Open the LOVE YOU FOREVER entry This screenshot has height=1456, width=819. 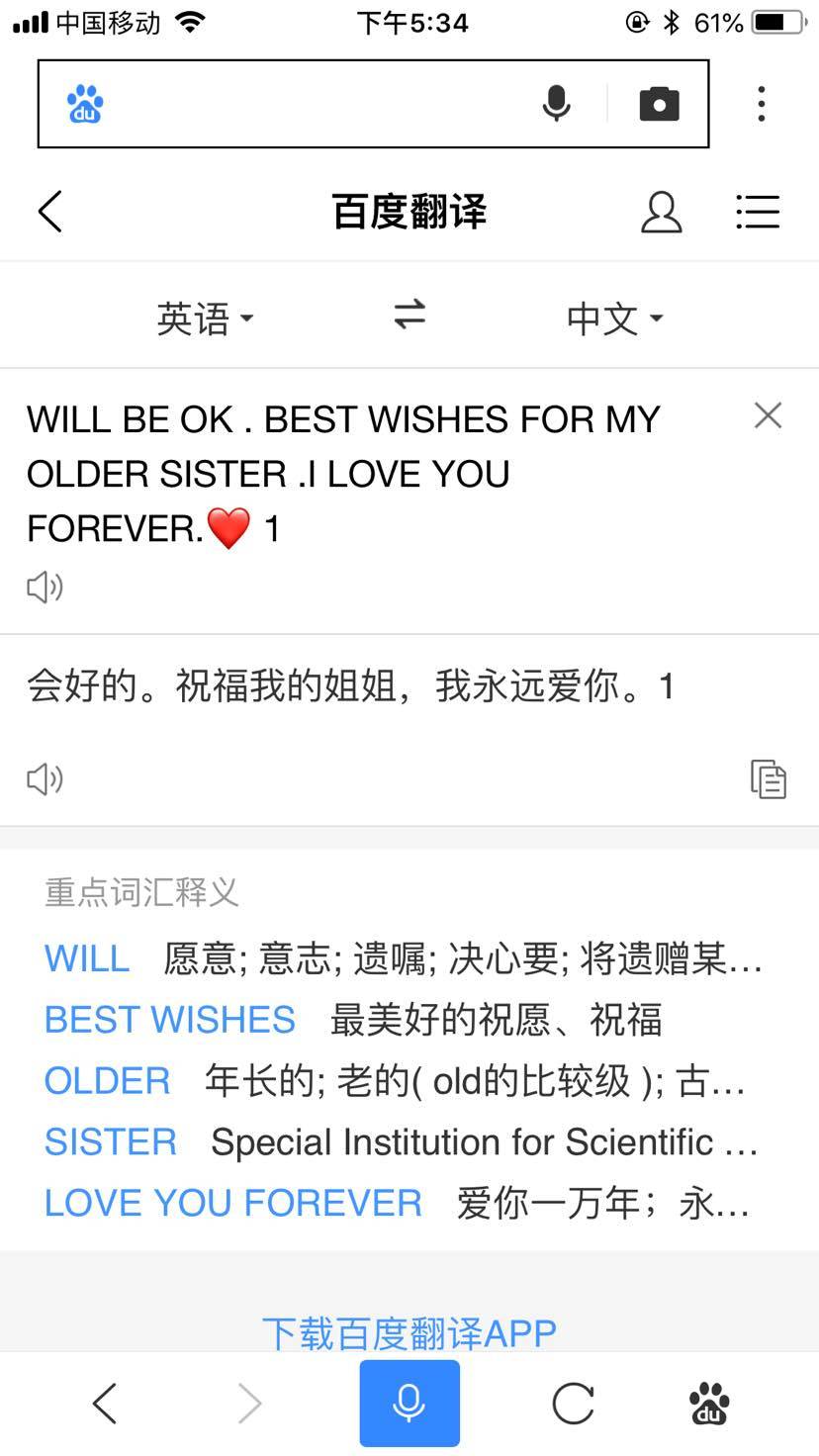point(233,1203)
